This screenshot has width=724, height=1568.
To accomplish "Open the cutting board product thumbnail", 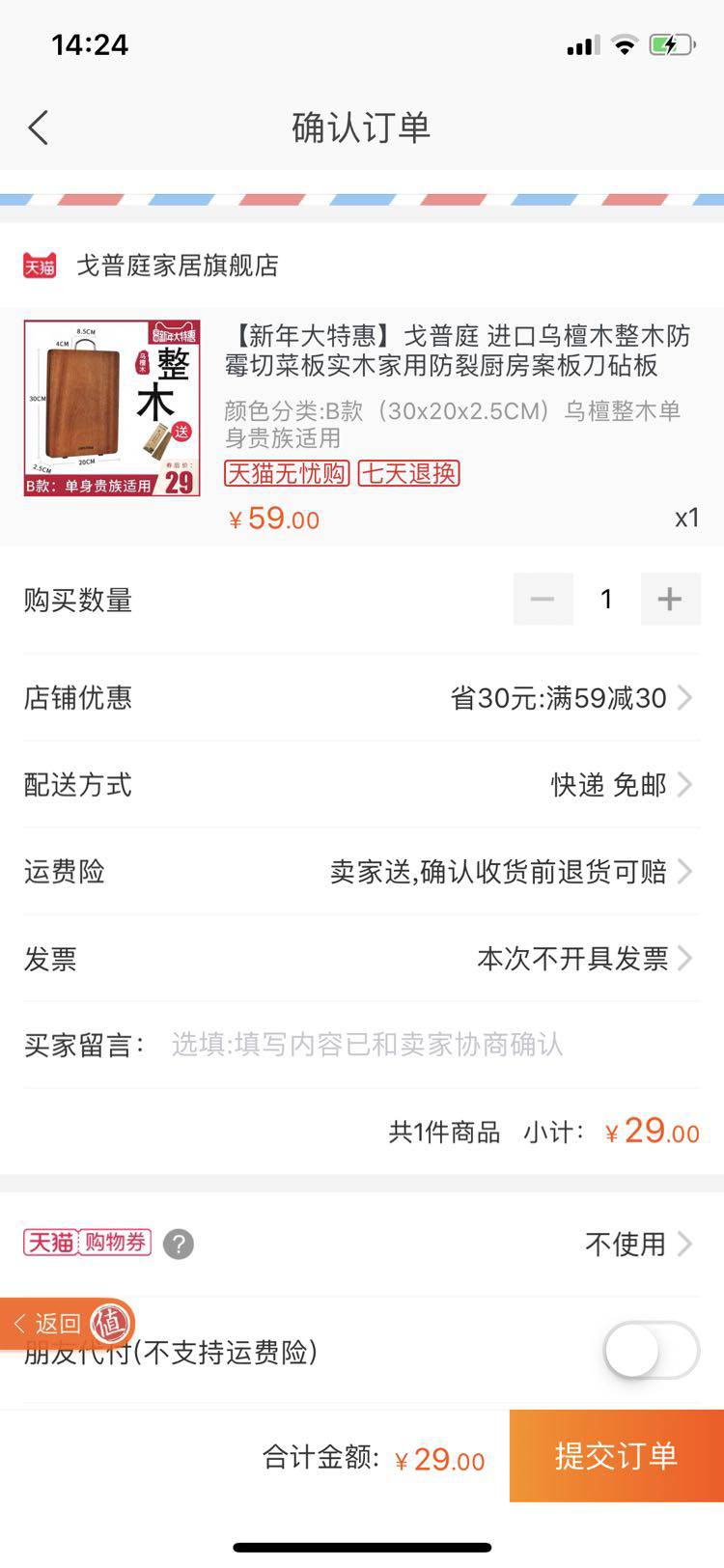I will click(x=112, y=408).
